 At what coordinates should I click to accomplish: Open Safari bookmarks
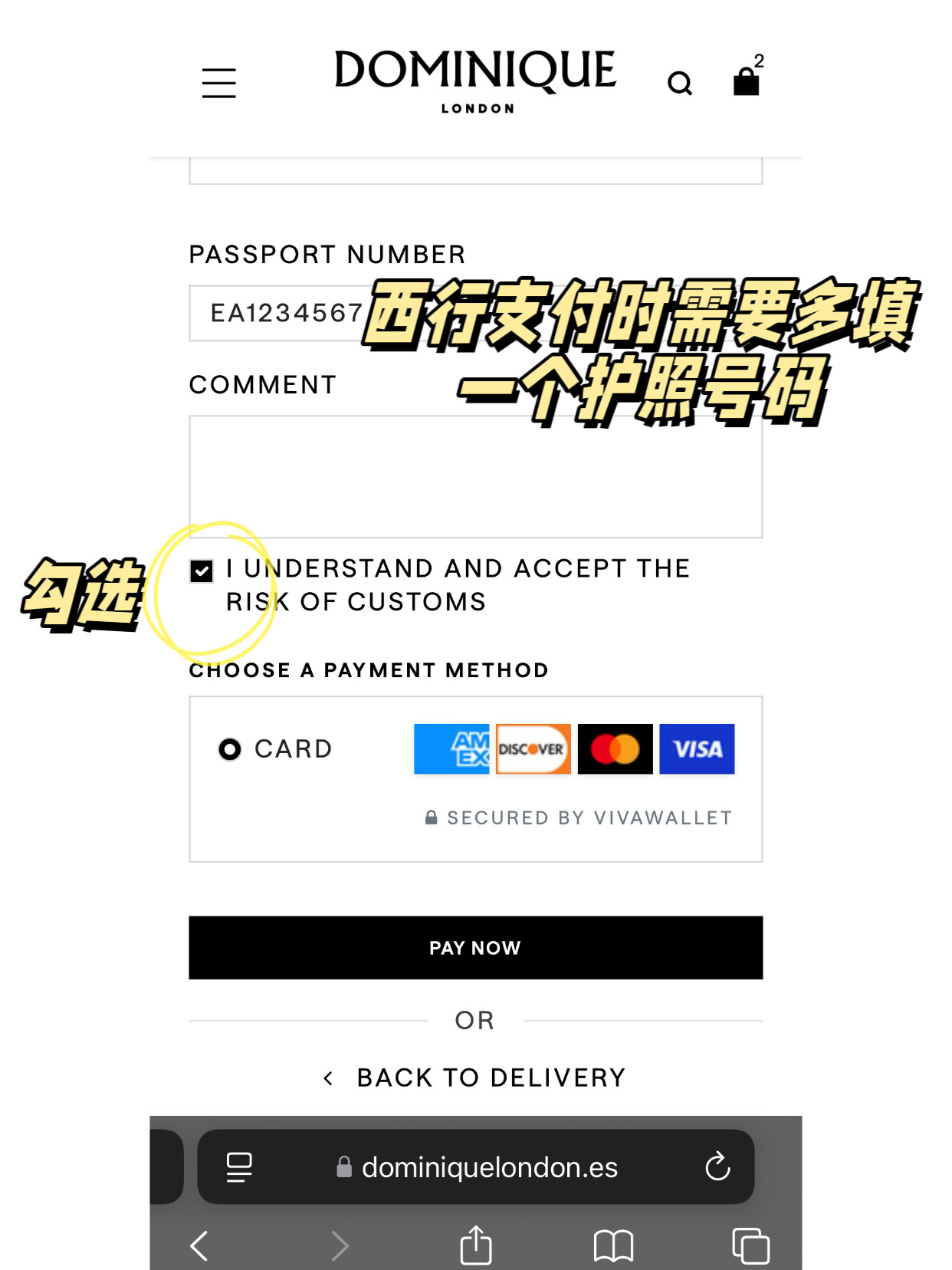point(613,1245)
